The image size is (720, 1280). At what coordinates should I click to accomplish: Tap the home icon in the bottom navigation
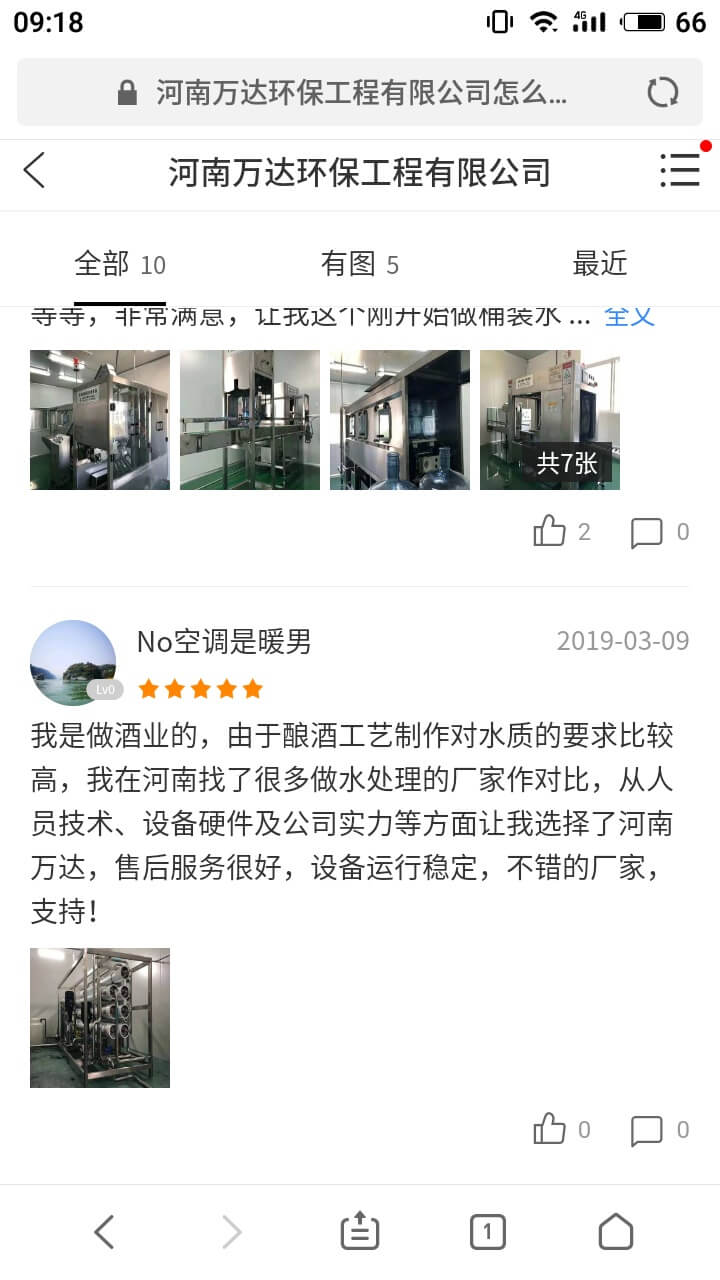[x=616, y=1231]
